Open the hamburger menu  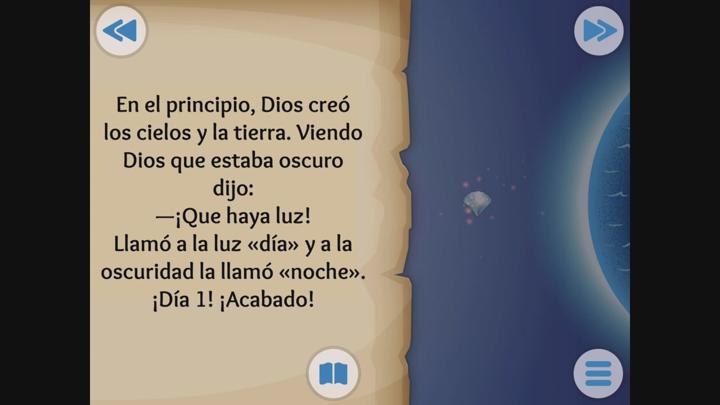click(598, 374)
